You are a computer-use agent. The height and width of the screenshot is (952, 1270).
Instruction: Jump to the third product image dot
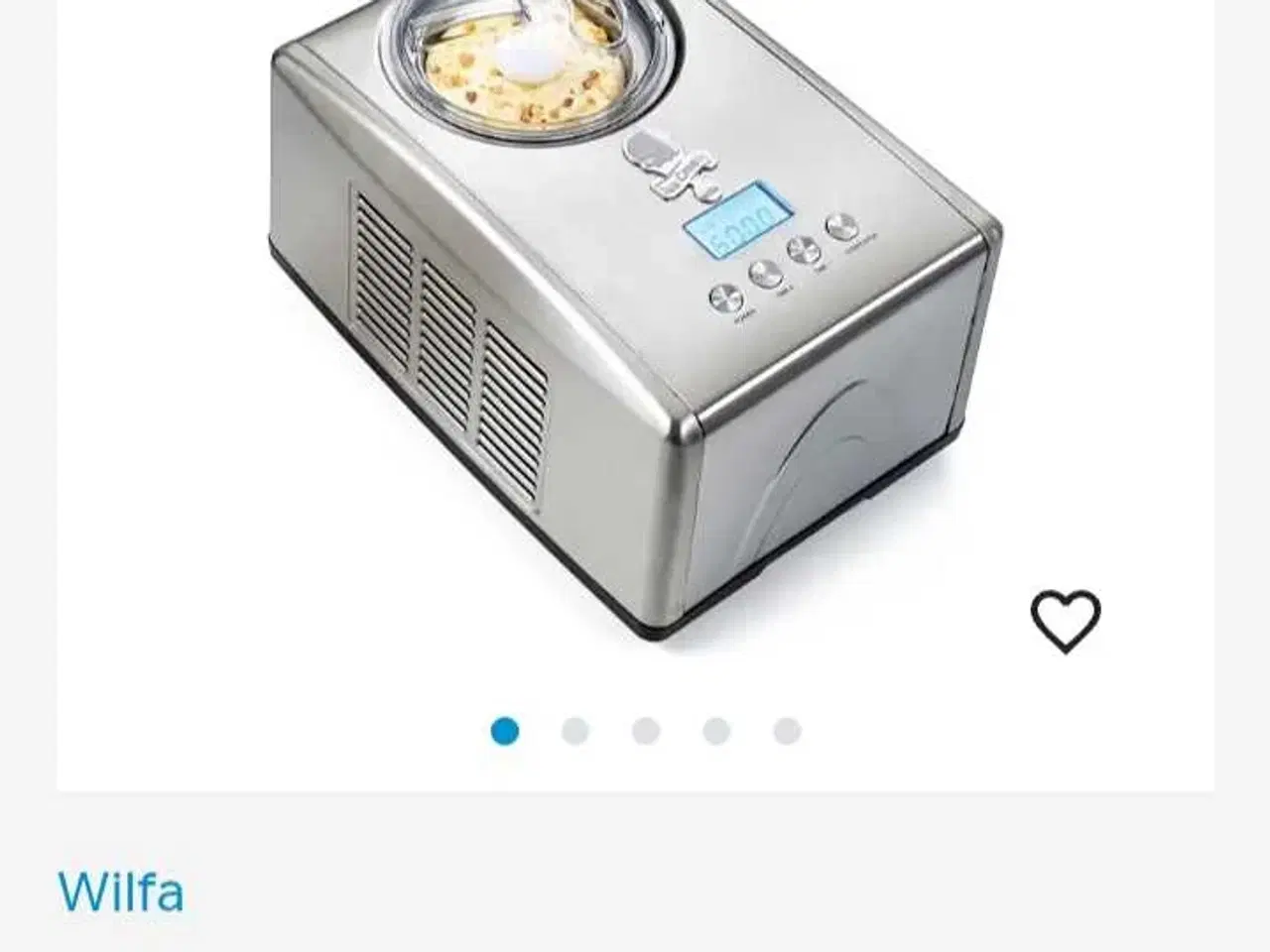(646, 732)
